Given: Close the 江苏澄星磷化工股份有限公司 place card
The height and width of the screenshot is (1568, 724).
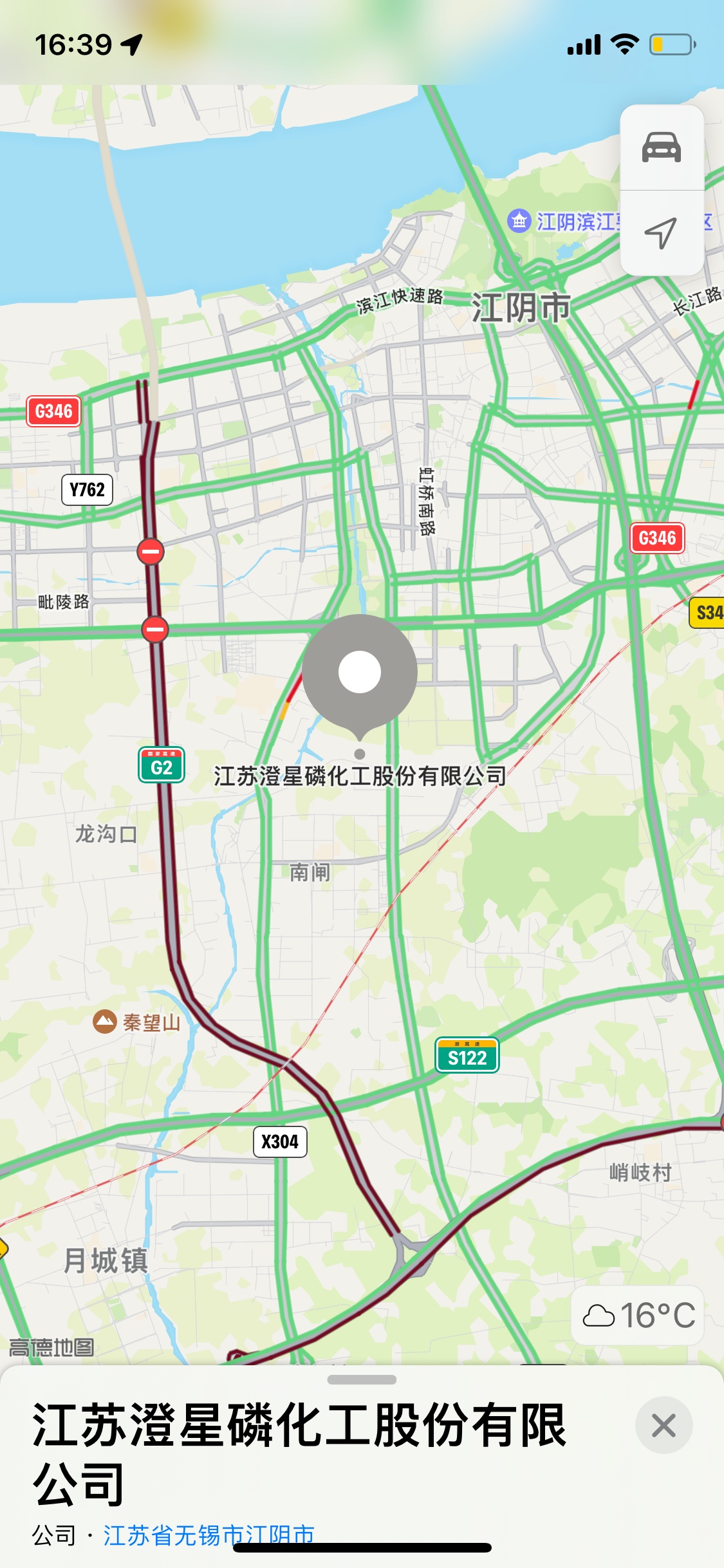Looking at the screenshot, I should 664,1424.
